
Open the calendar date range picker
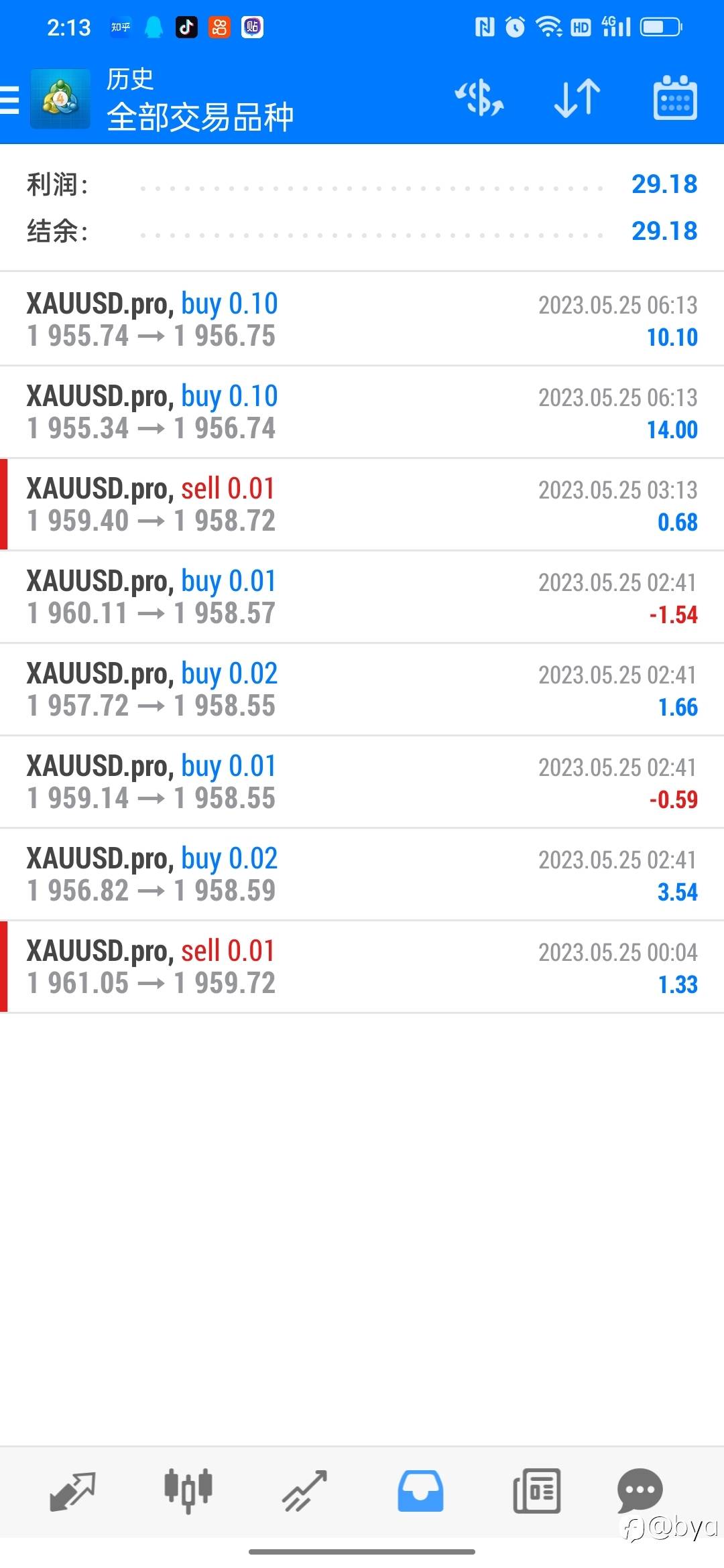(675, 98)
